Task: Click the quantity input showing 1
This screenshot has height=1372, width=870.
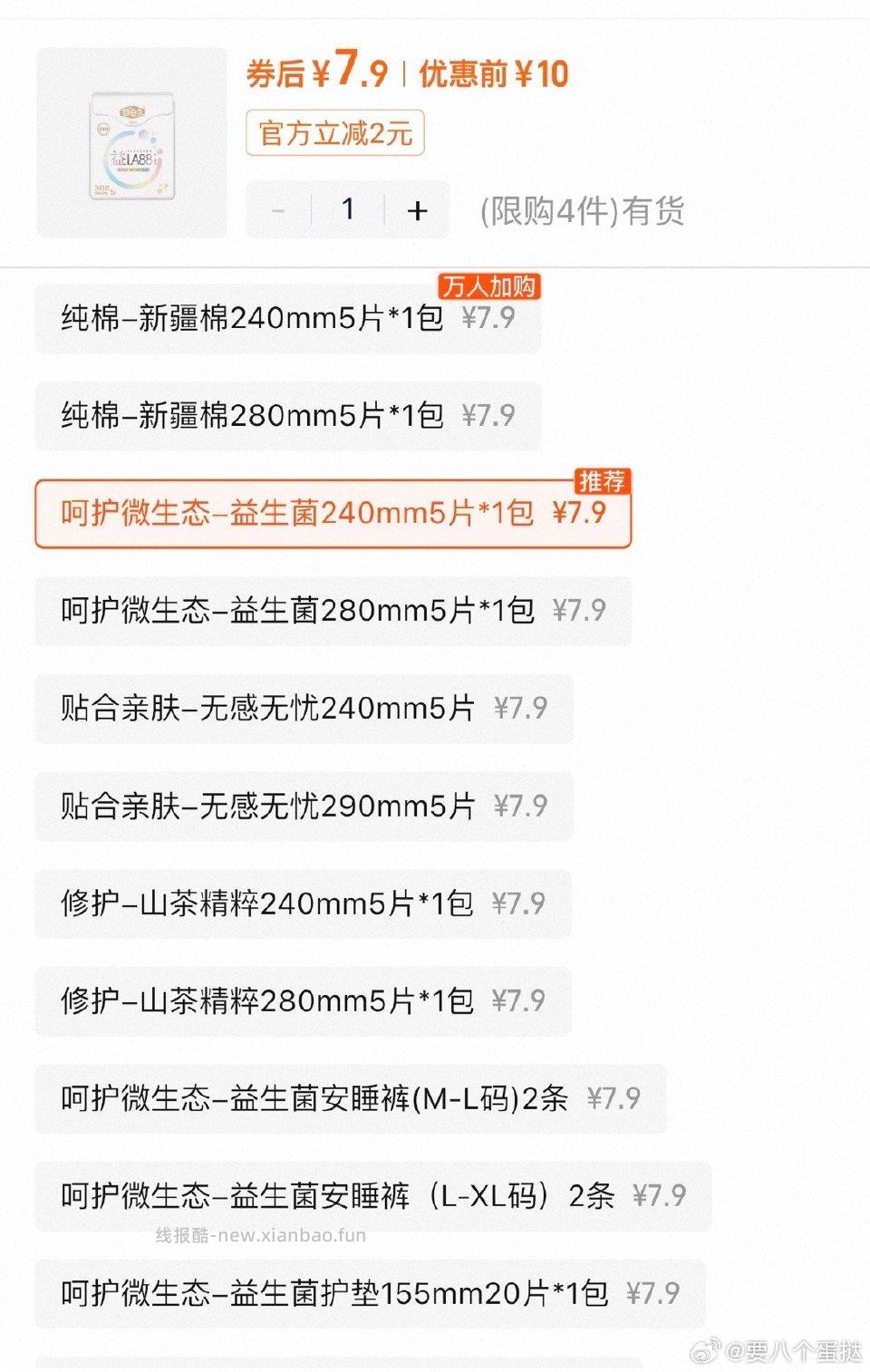Action: click(347, 209)
